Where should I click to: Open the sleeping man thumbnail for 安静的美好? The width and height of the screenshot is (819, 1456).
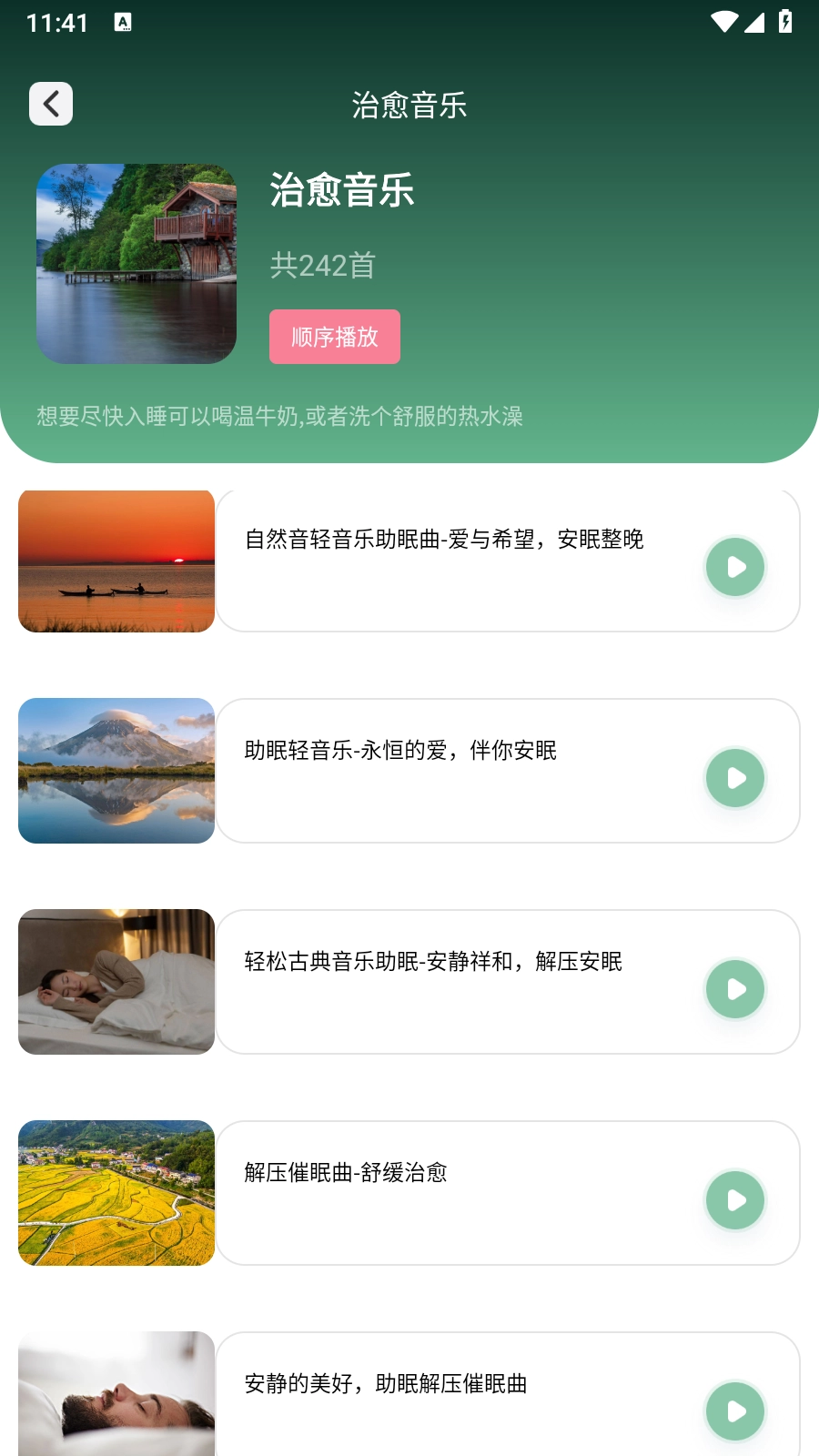(x=116, y=1394)
